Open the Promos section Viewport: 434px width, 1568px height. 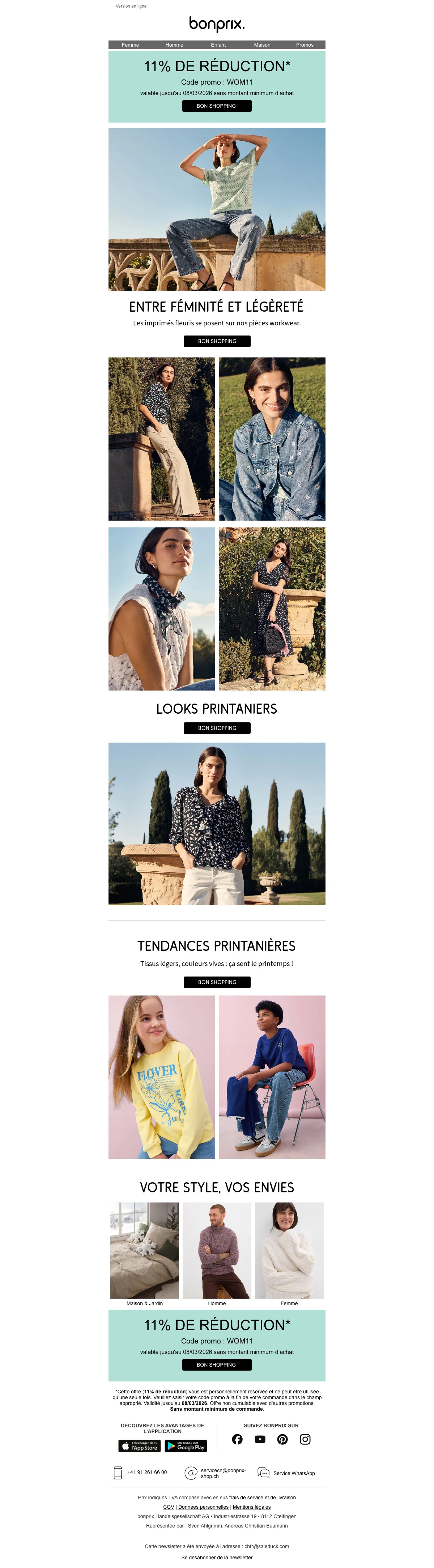[305, 45]
